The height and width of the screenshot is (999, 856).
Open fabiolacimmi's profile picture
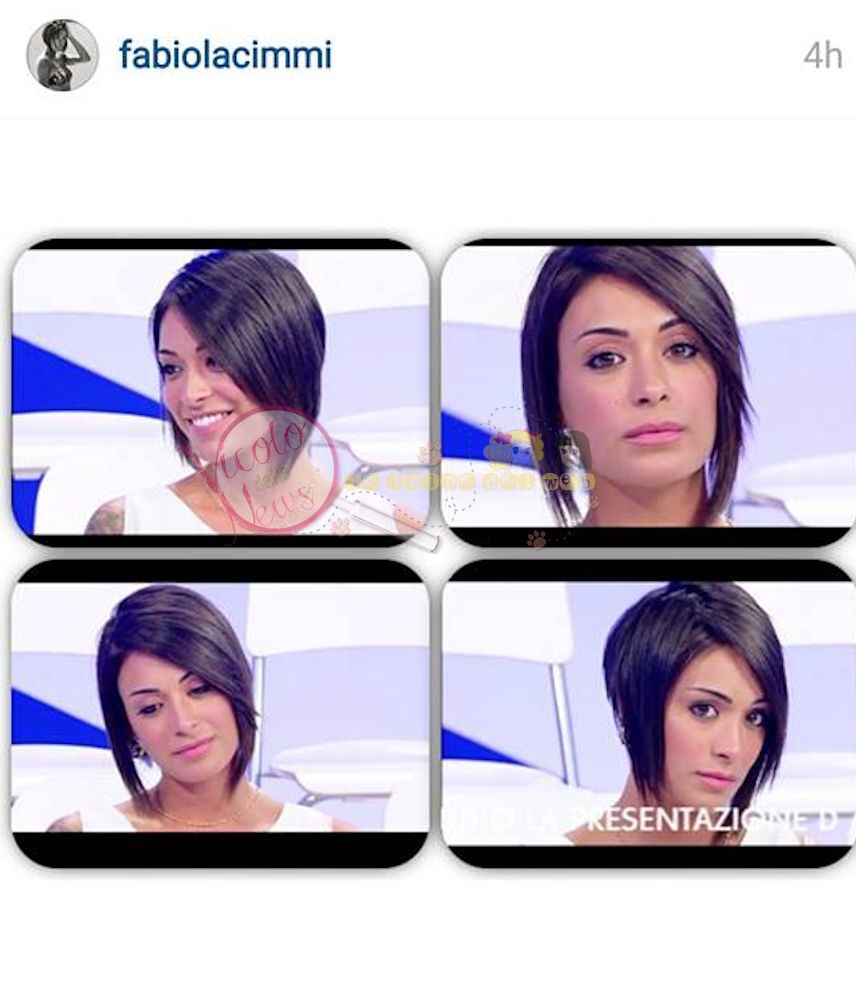coord(62,55)
